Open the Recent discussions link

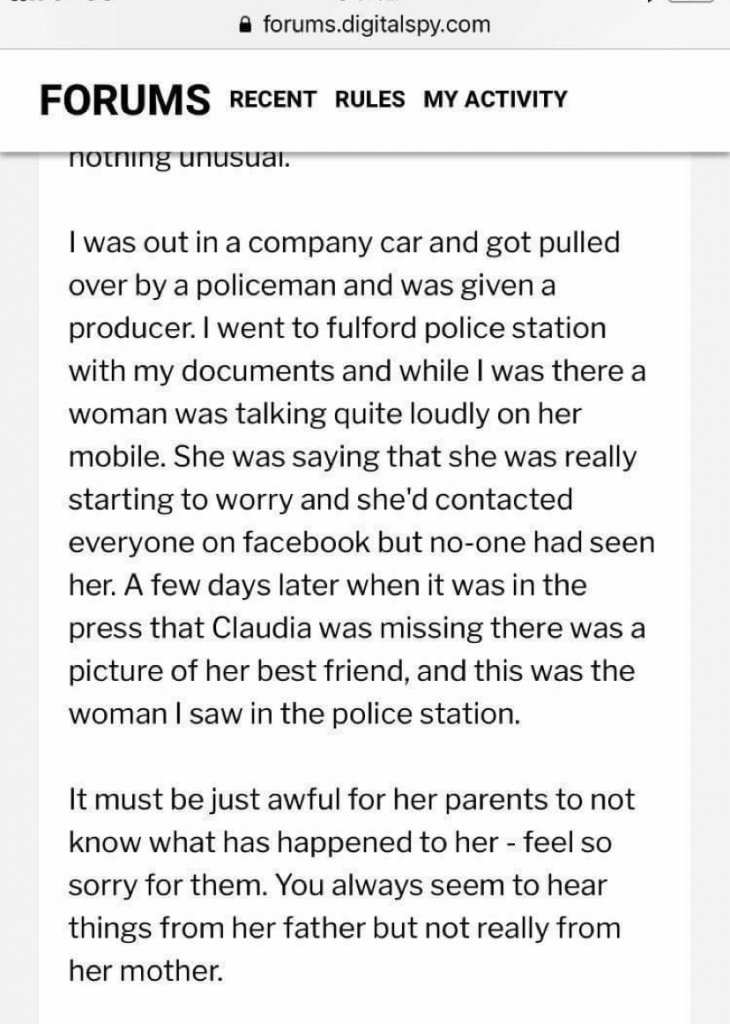(273, 99)
